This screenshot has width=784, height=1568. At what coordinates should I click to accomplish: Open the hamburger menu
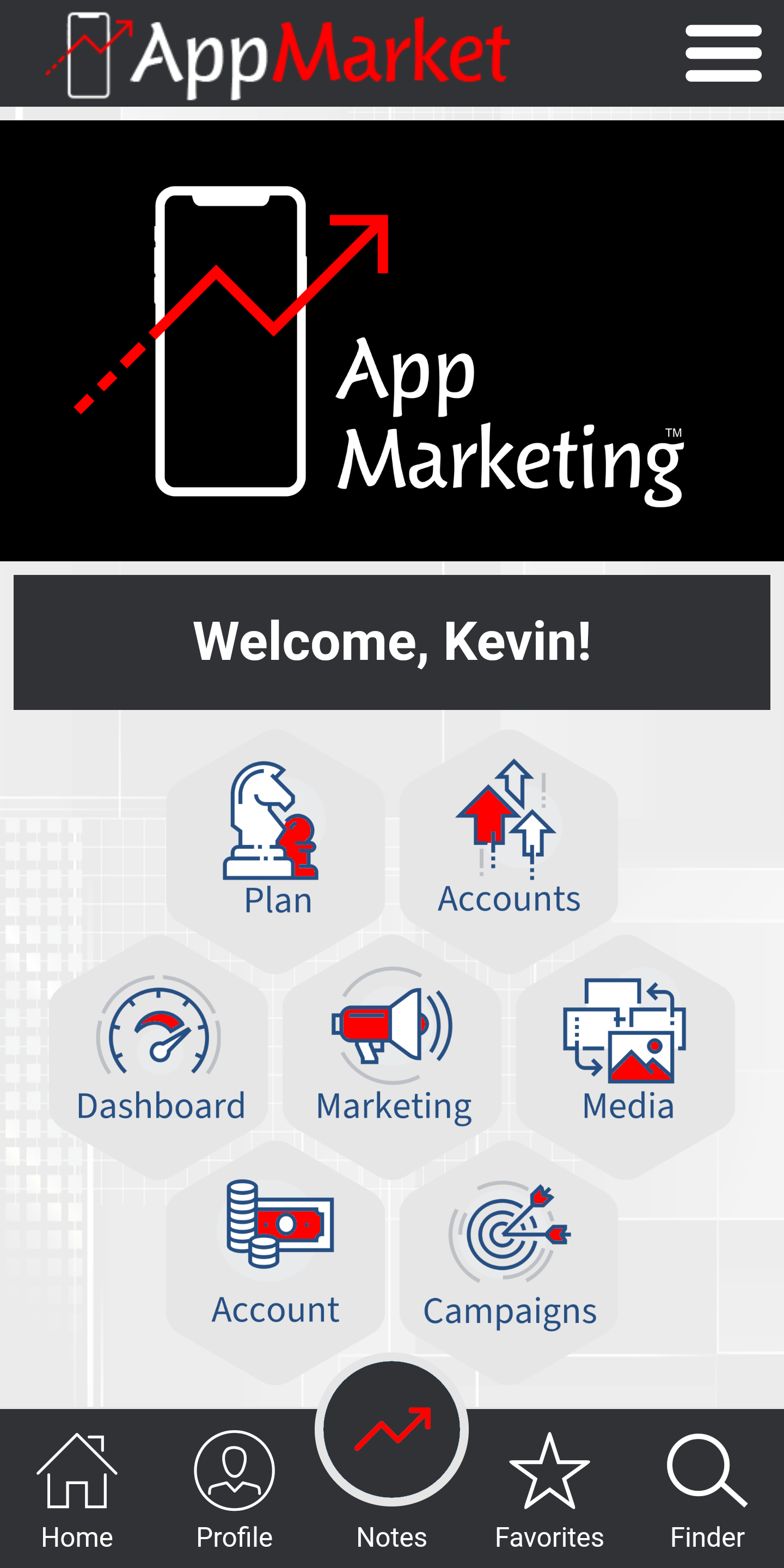pyautogui.click(x=722, y=53)
